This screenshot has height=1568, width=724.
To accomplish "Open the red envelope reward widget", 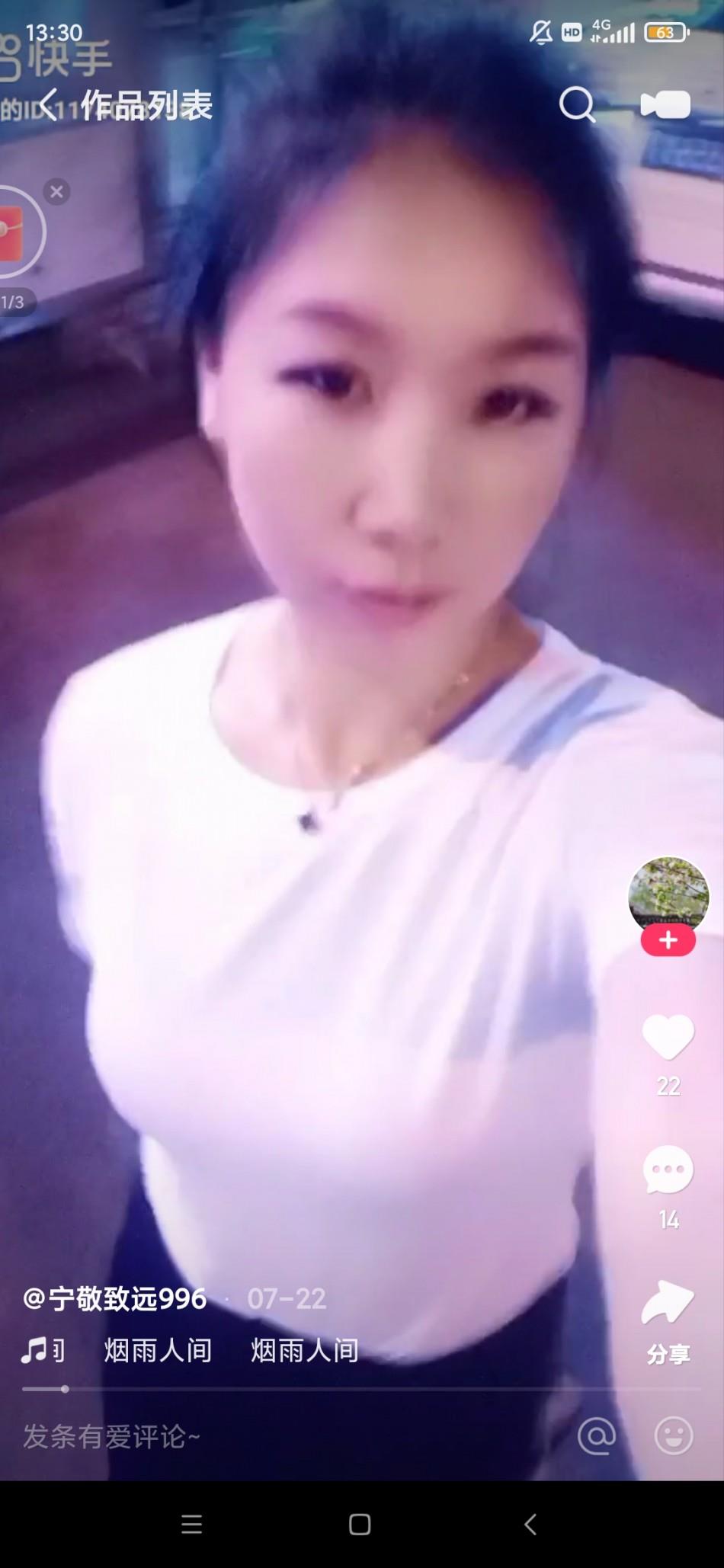I will point(14,232).
